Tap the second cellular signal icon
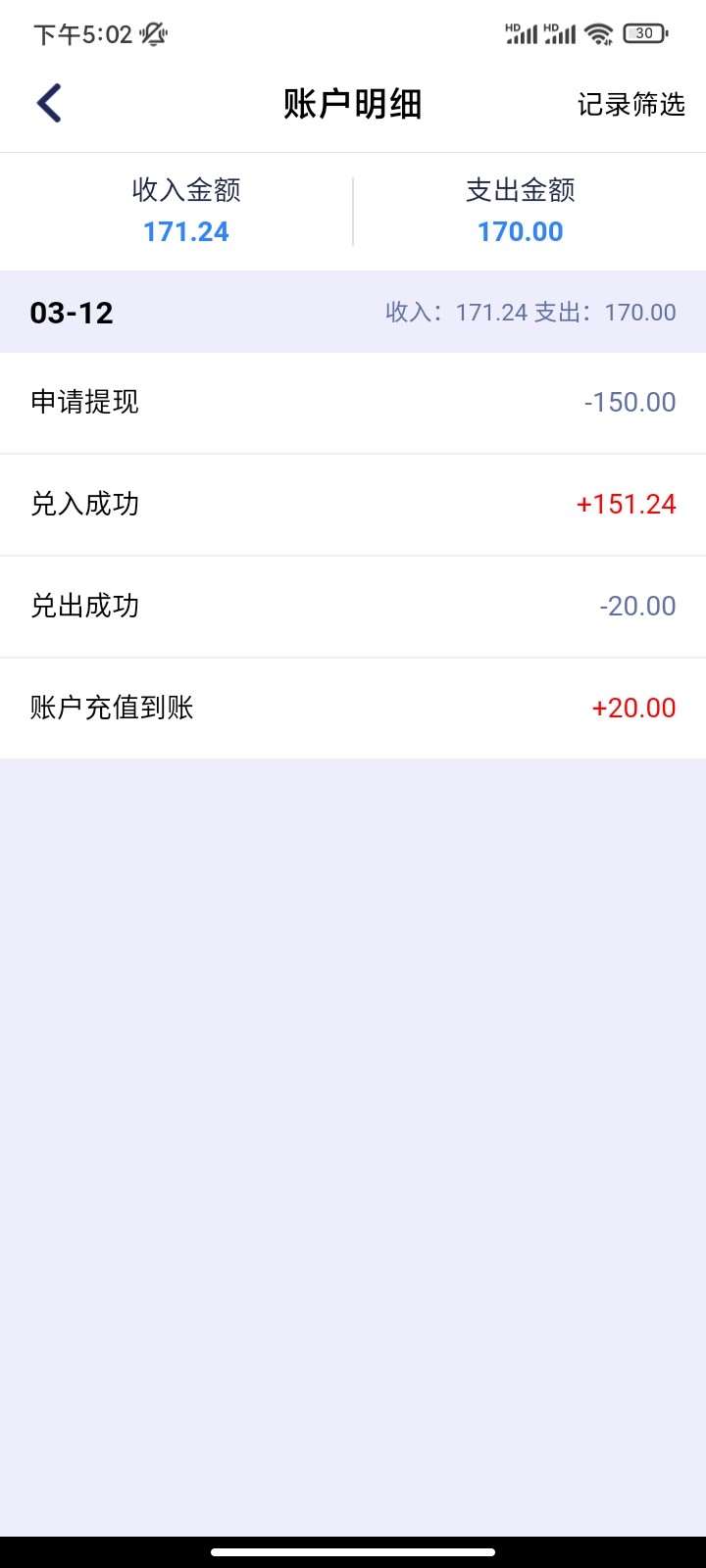The image size is (706, 1568). pos(562,32)
